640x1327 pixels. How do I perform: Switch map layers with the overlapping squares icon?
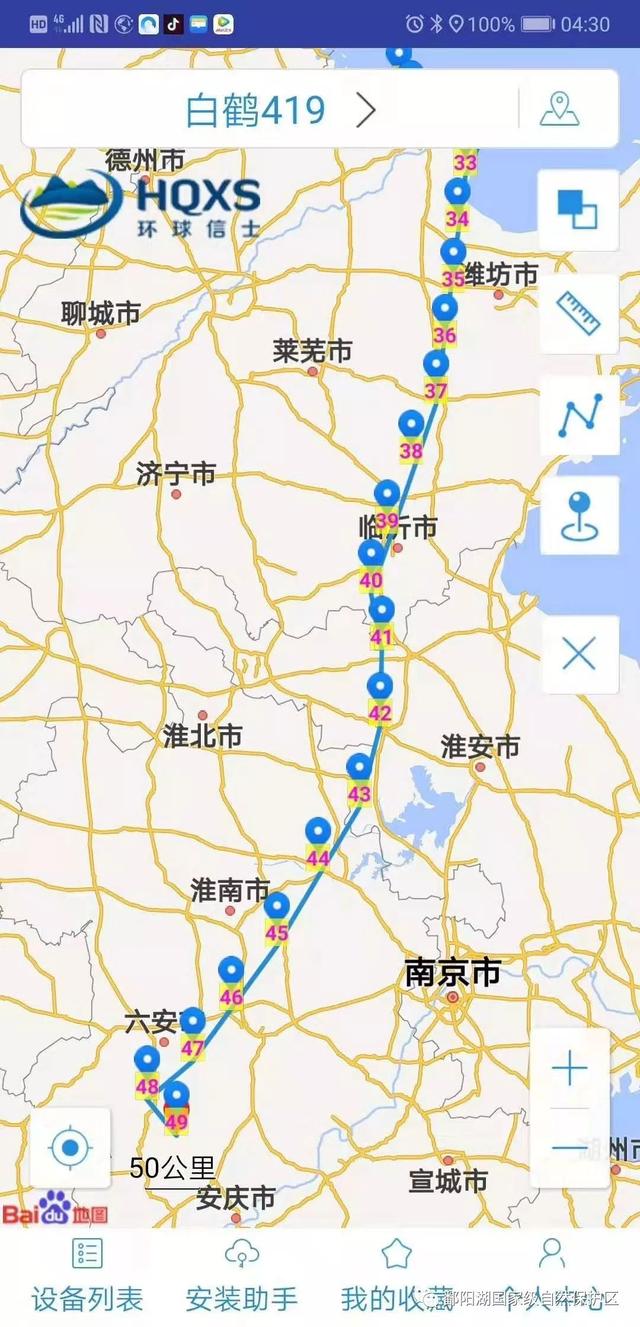[x=578, y=210]
